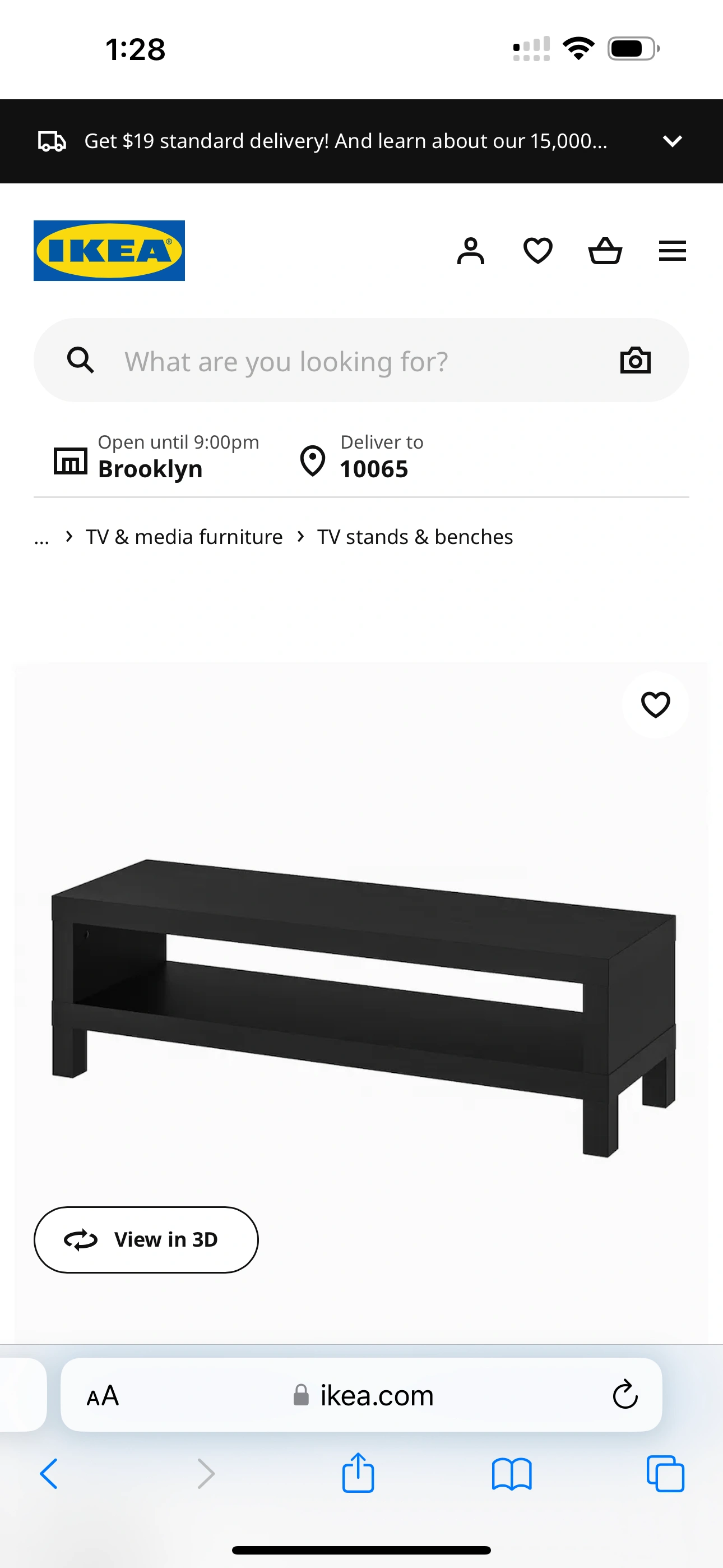Save the TV bench to favorites
The width and height of the screenshot is (723, 1568).
click(655, 705)
